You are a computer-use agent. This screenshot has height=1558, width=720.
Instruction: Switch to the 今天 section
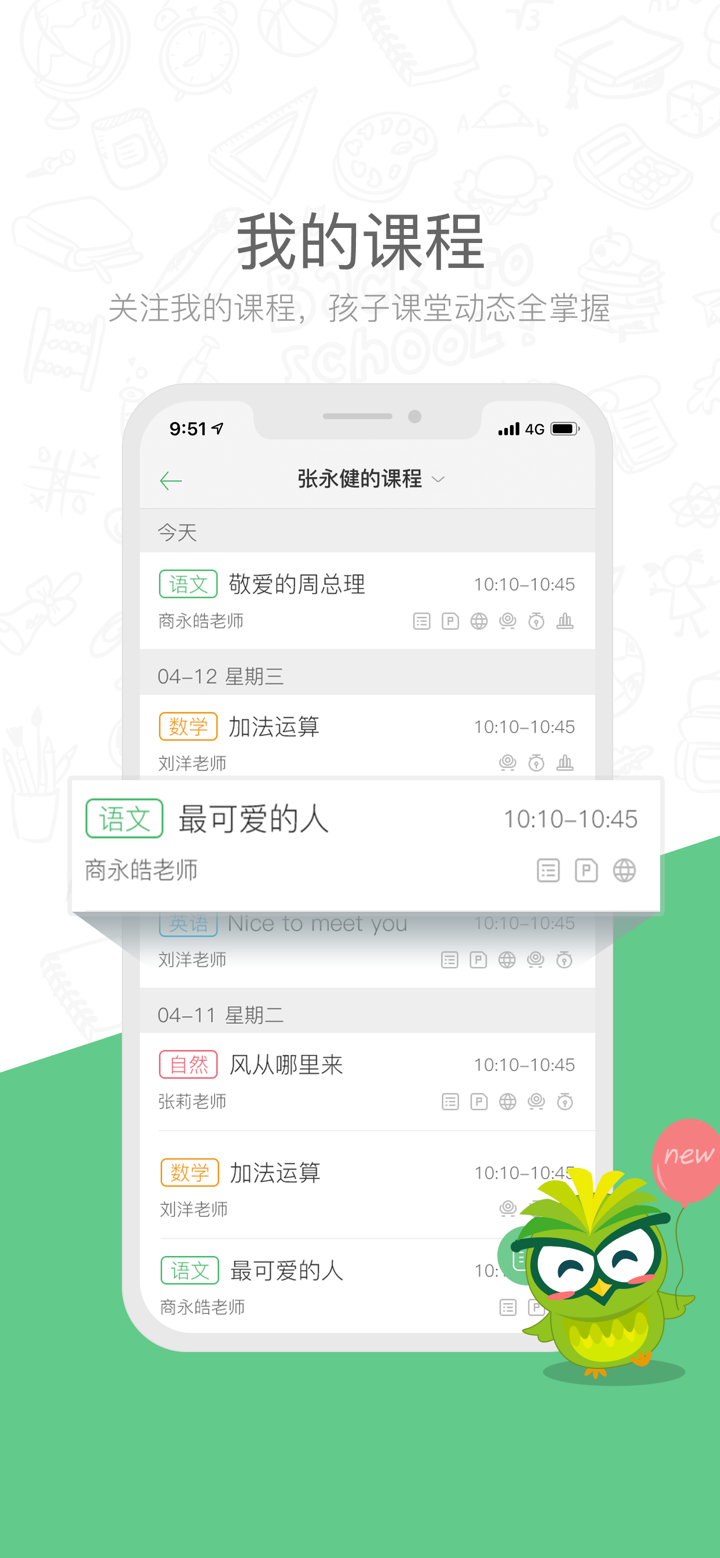pos(177,533)
